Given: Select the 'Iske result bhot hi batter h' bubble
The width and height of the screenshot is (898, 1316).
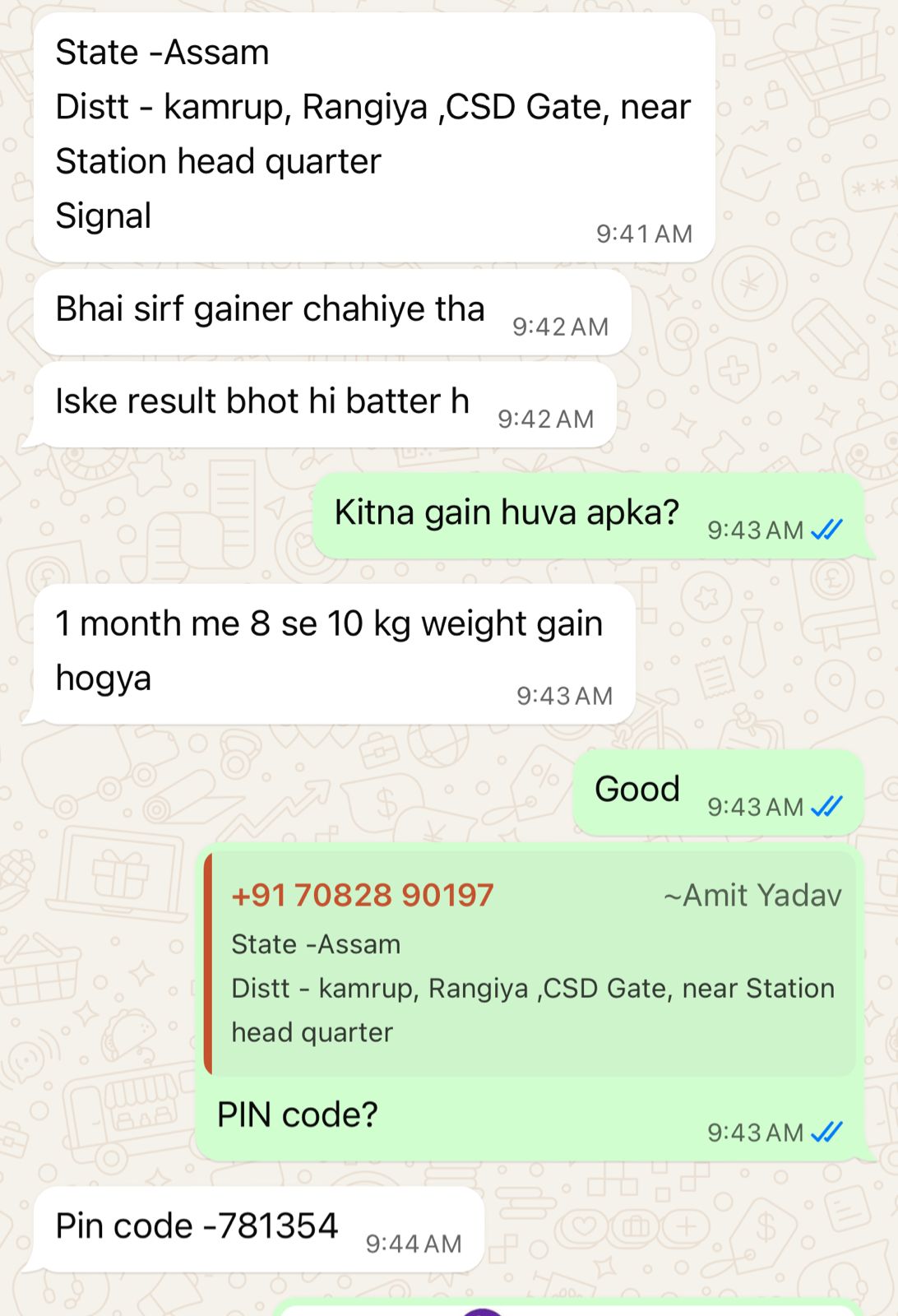Looking at the screenshot, I should tap(262, 401).
